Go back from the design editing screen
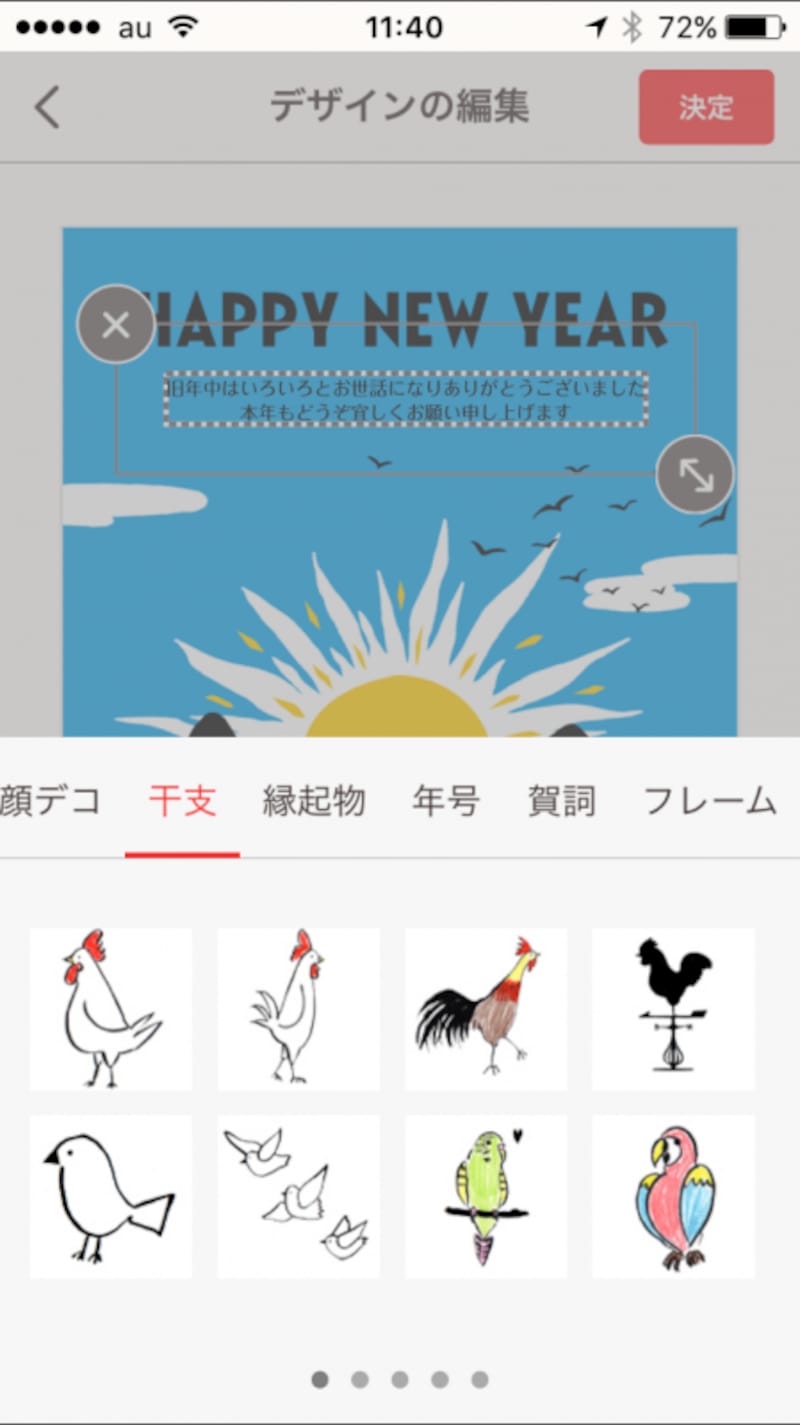800x1425 pixels. click(47, 107)
